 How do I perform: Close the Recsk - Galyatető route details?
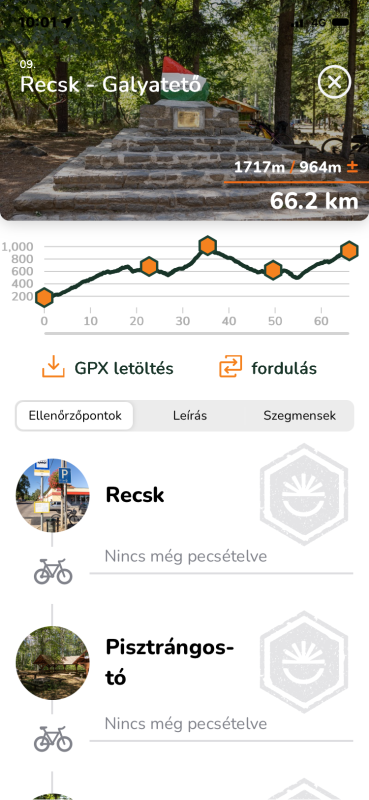(x=334, y=82)
